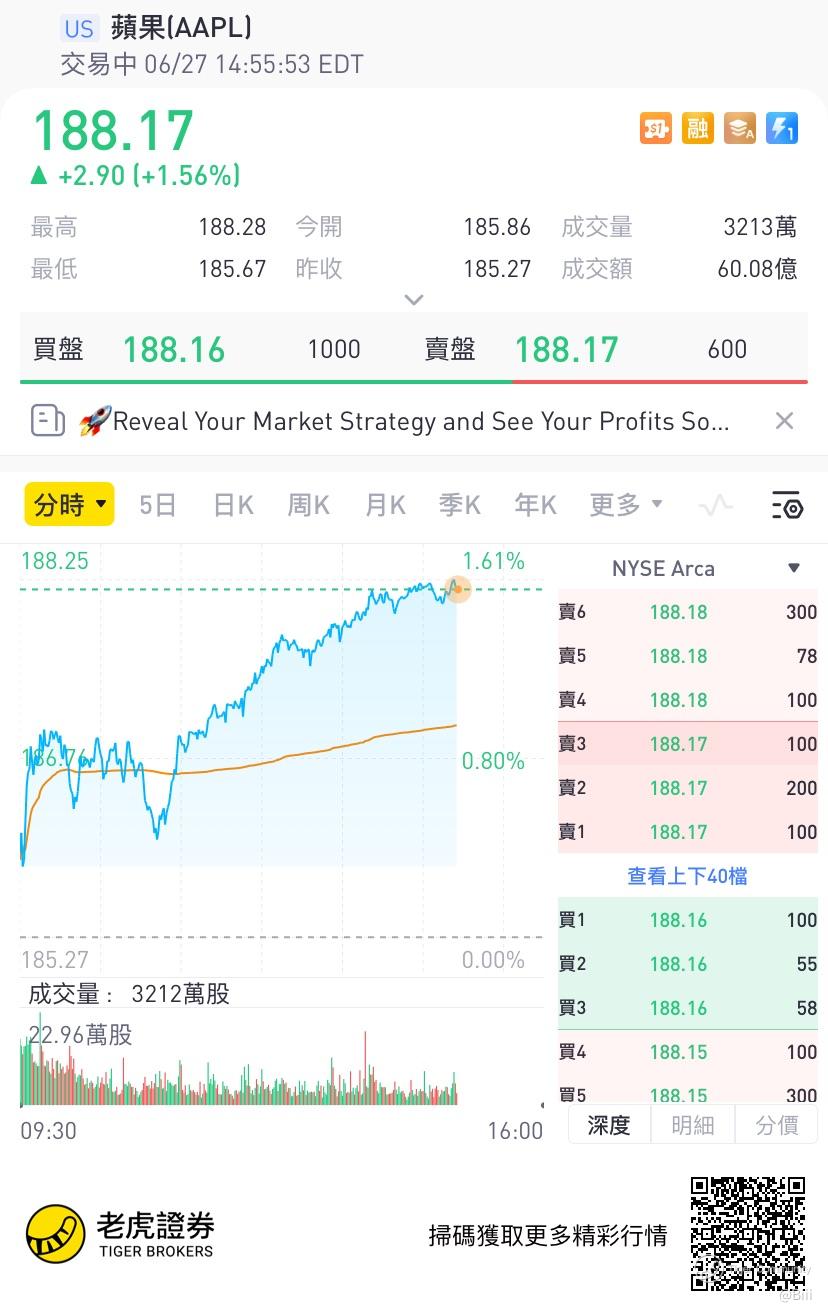Expand the 更多 chart options

click(626, 505)
